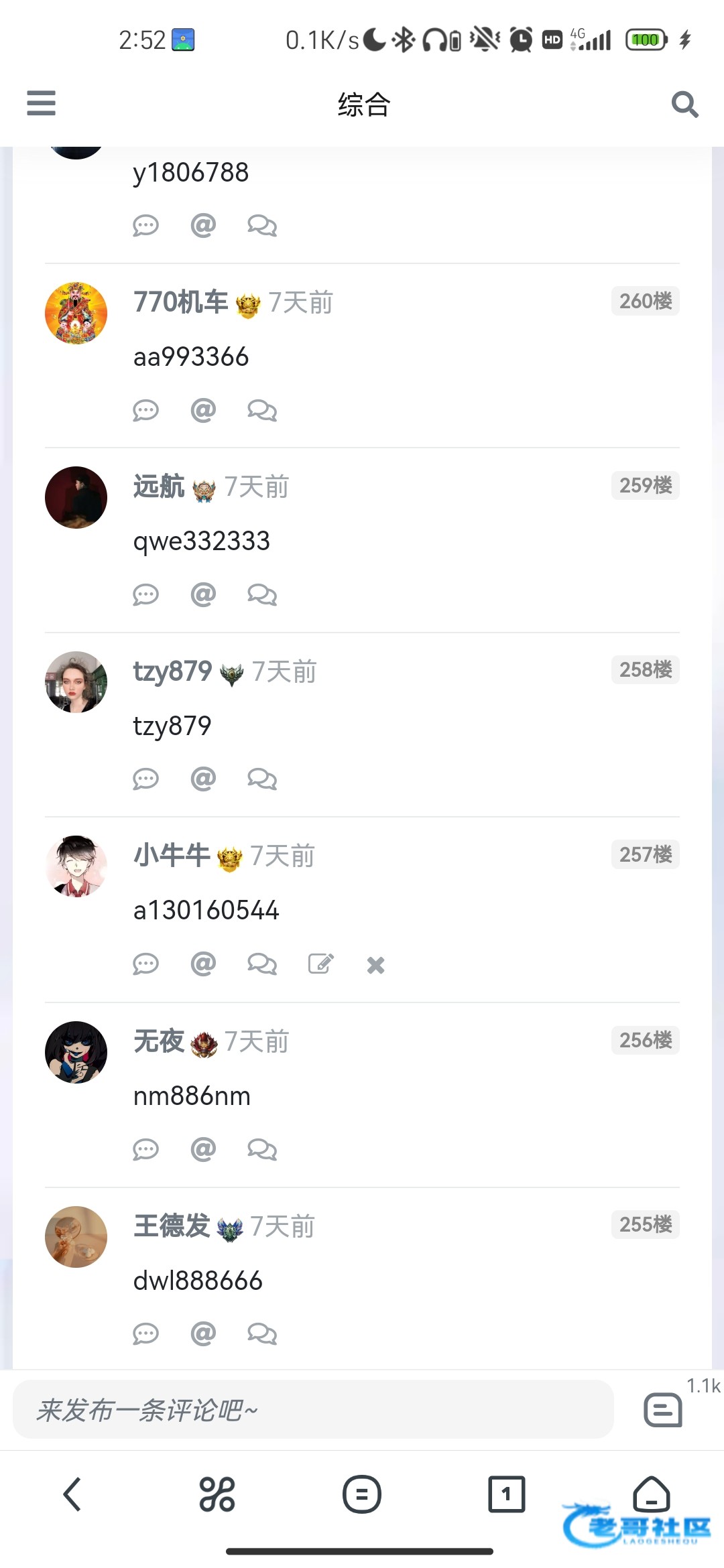Reply to 远航's comment qwe332333
This screenshot has height=1568, width=724.
[x=145, y=594]
